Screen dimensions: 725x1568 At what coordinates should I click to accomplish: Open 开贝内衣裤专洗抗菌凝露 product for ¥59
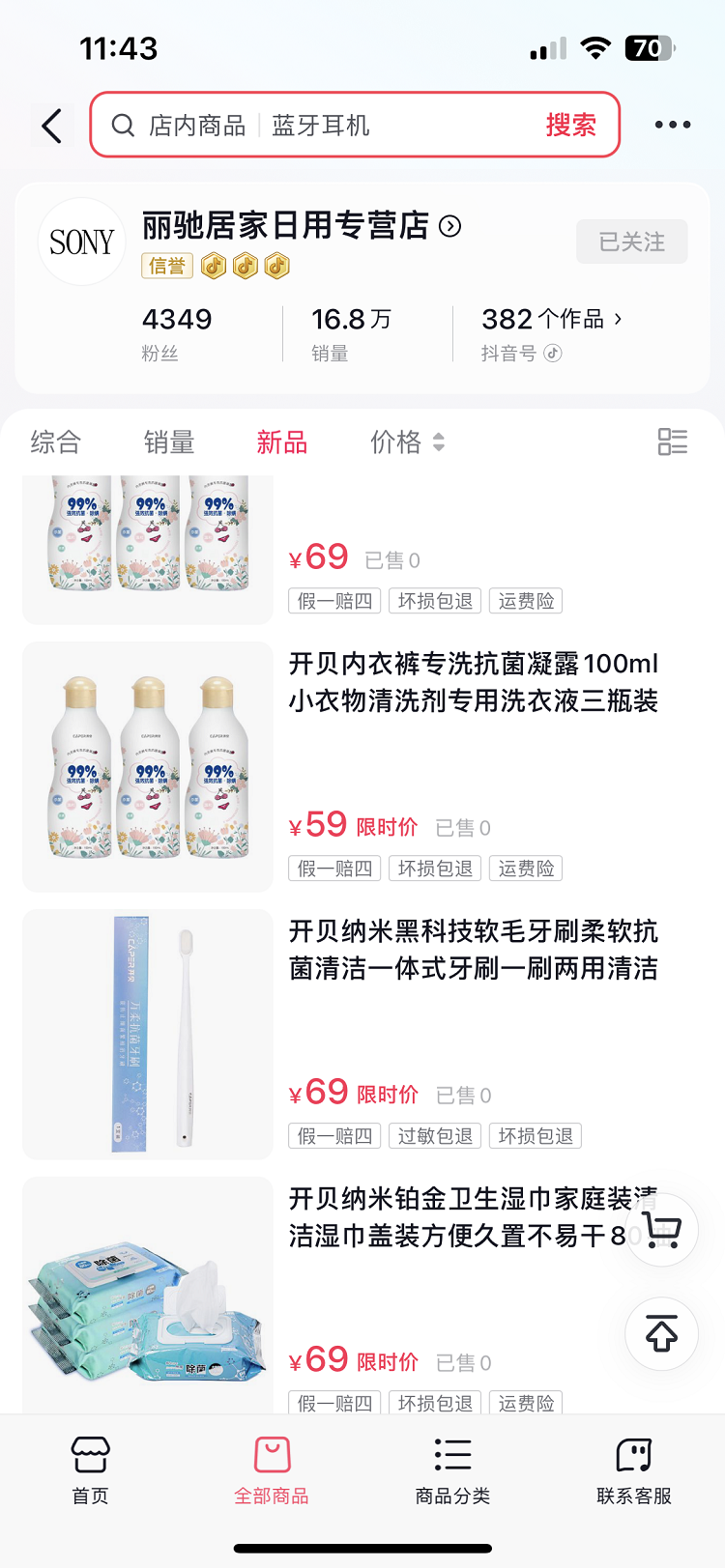tap(473, 682)
